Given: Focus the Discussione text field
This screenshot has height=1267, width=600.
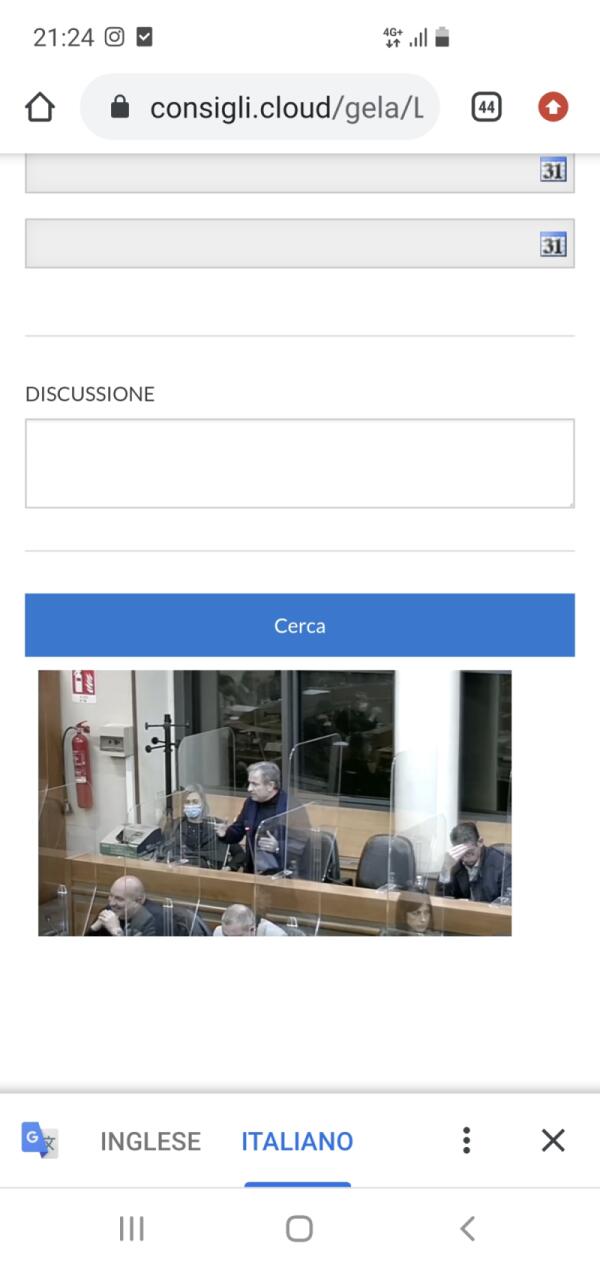Looking at the screenshot, I should point(299,463).
